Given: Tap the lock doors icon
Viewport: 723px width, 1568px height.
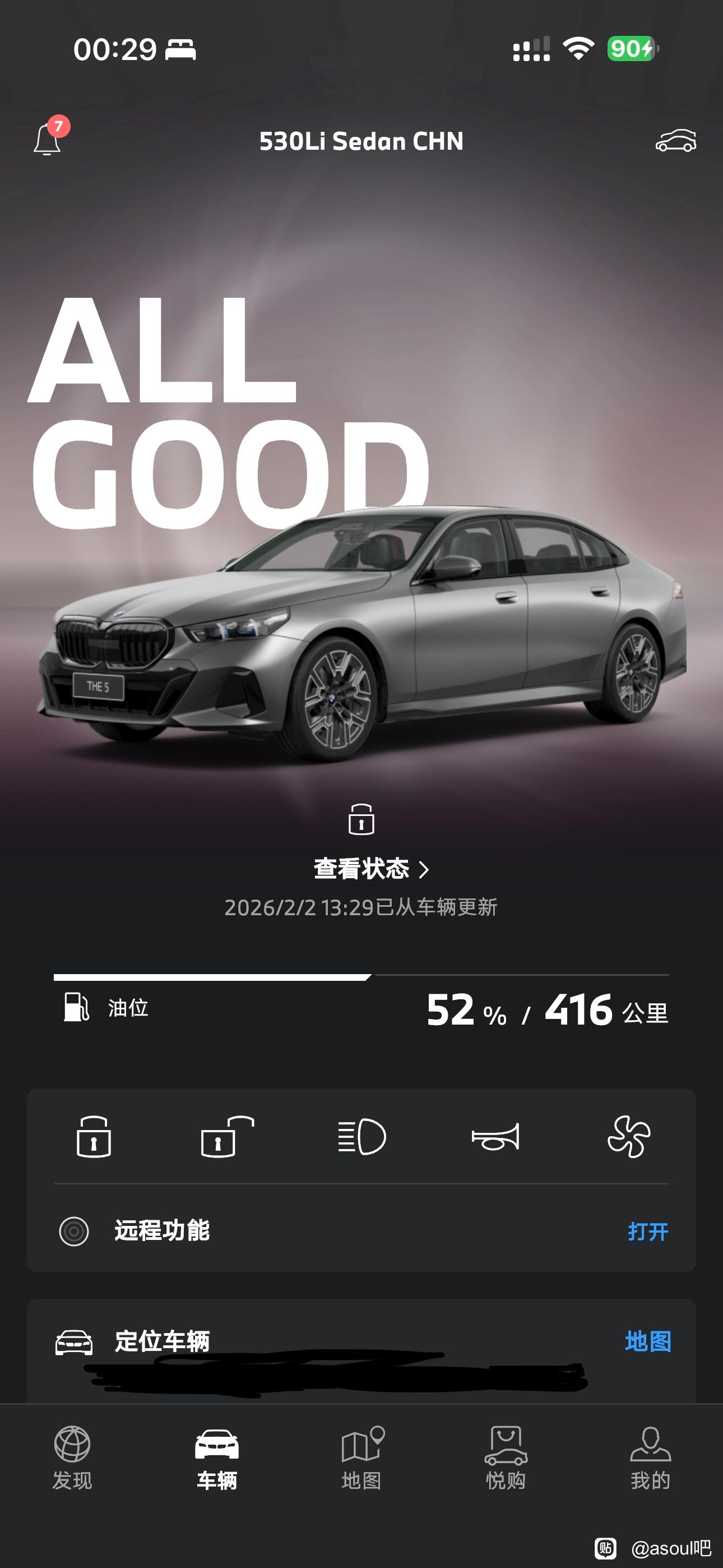Looking at the screenshot, I should pyautogui.click(x=94, y=1136).
